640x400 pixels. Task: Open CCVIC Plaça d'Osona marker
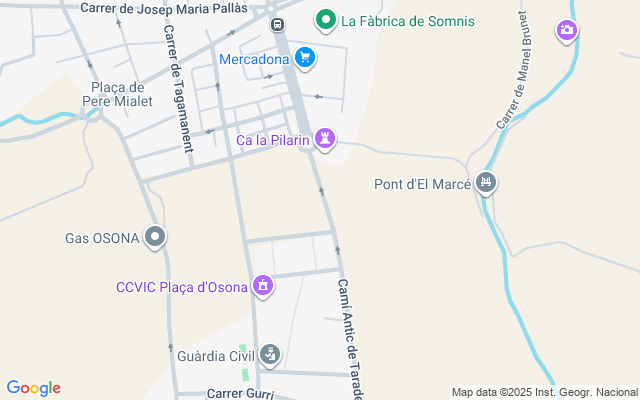[x=263, y=287]
